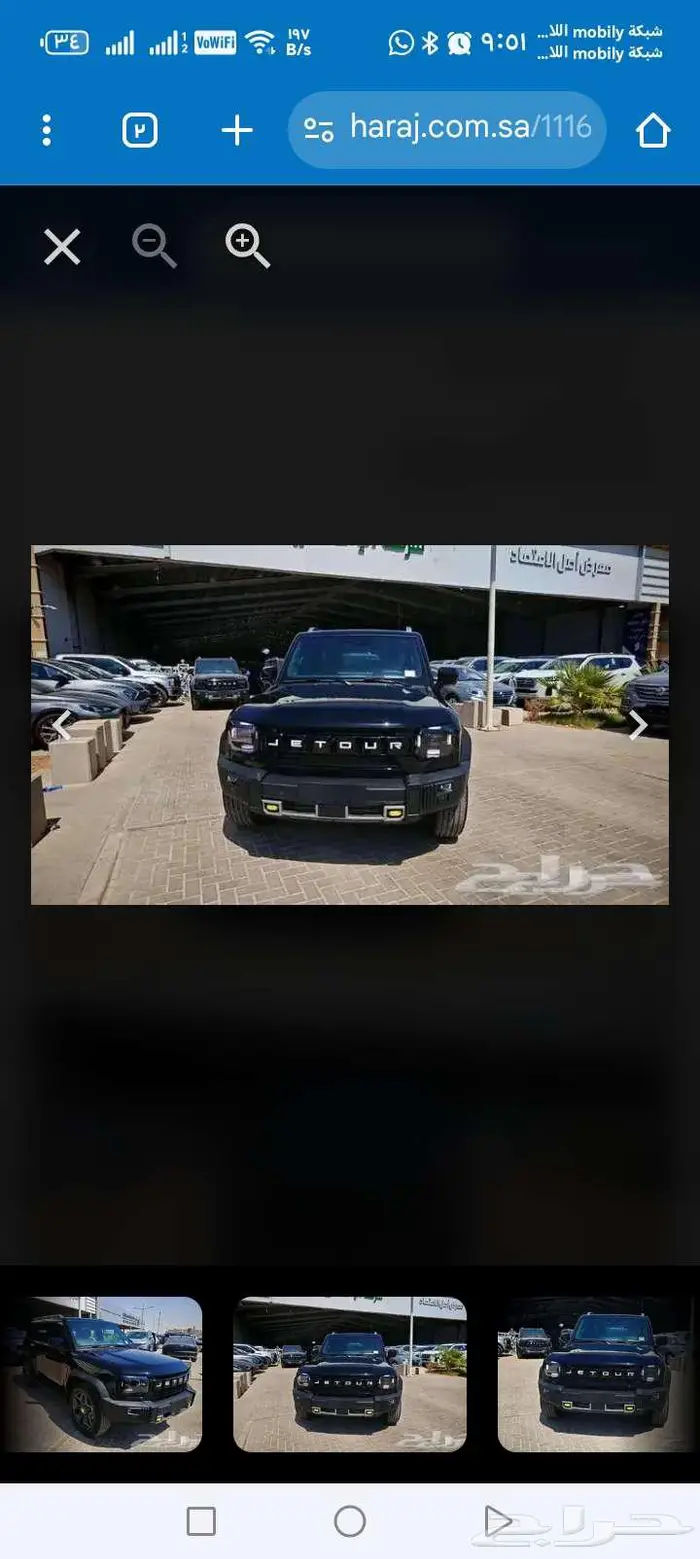The height and width of the screenshot is (1559, 700).
Task: Zoom in on the car photo
Action: click(247, 246)
